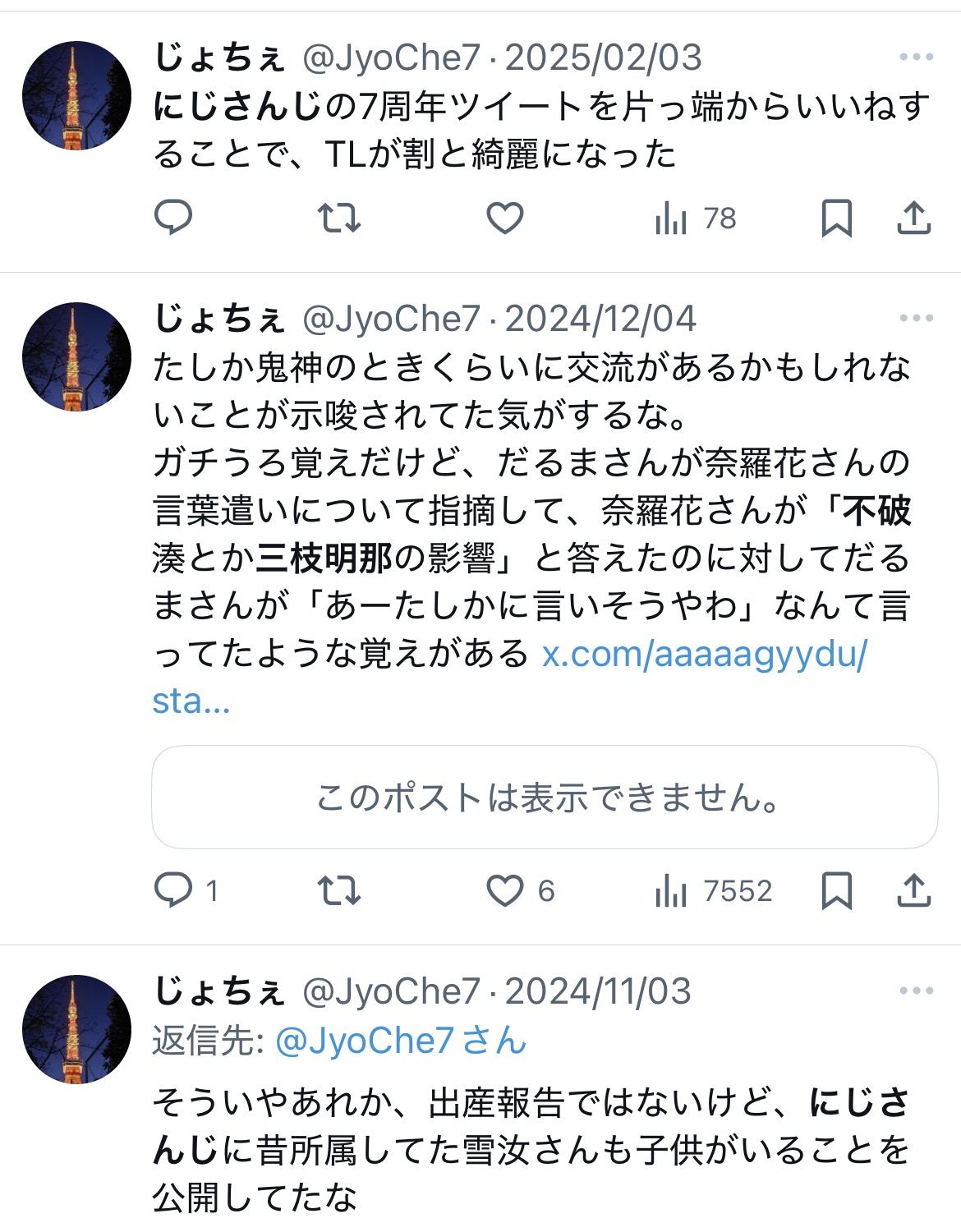The width and height of the screenshot is (961, 1232).
Task: Share the 2025/02/03 post
Action: click(913, 218)
